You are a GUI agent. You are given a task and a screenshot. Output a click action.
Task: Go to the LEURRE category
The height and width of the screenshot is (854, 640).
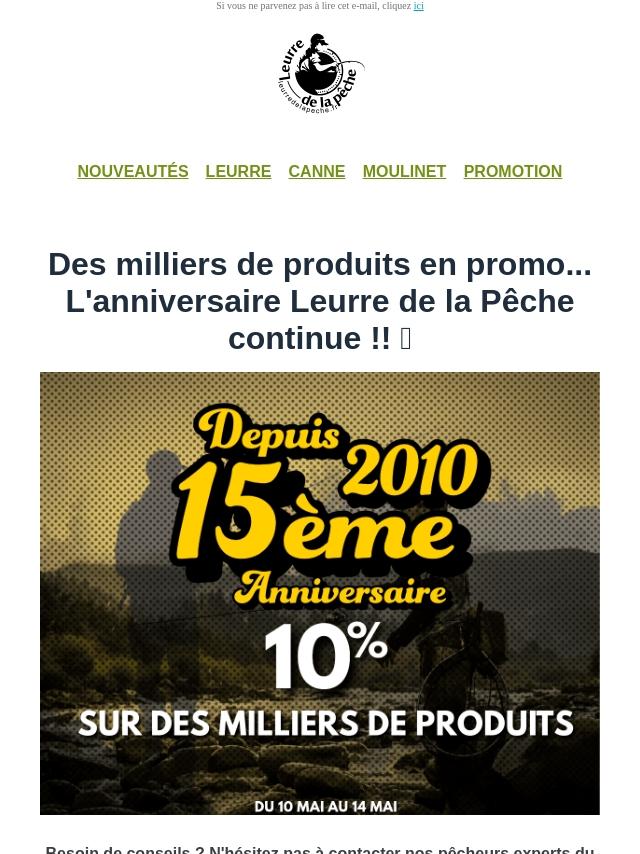tap(238, 172)
